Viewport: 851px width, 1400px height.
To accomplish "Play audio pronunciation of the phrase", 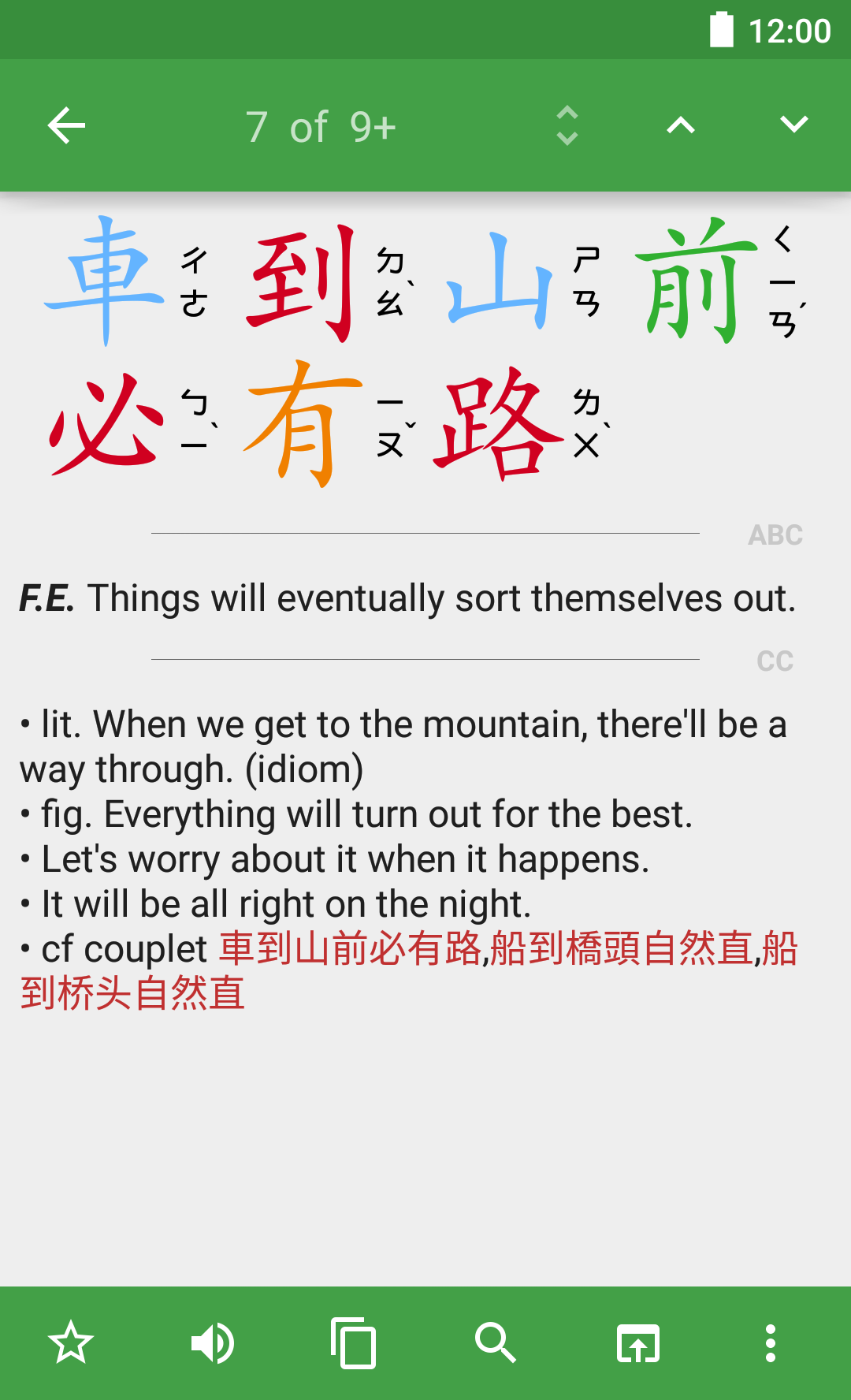I will [213, 1342].
